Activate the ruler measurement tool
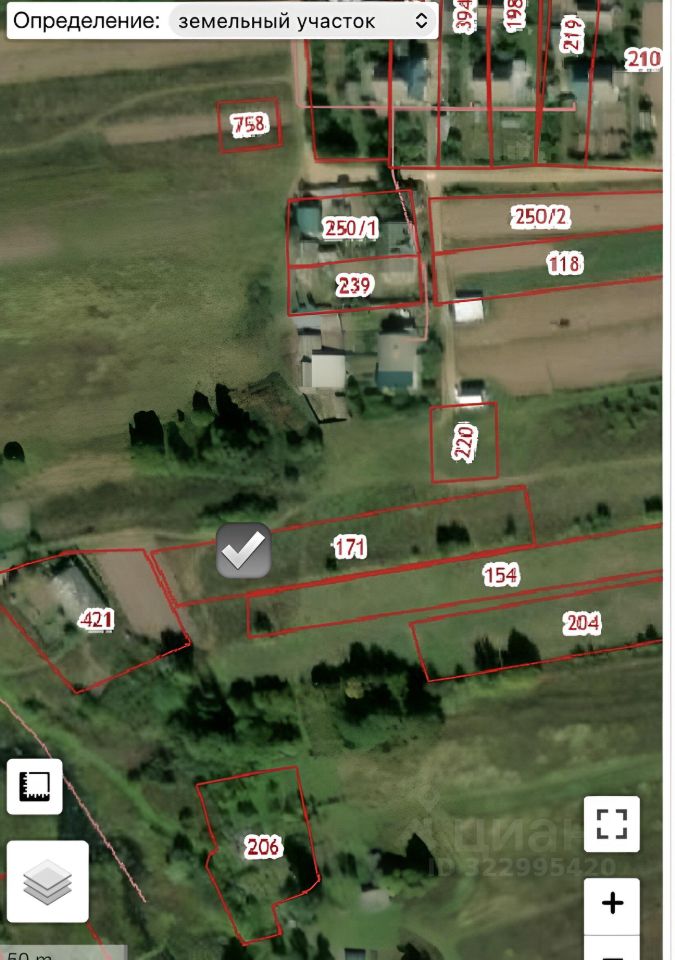 pyautogui.click(x=35, y=787)
